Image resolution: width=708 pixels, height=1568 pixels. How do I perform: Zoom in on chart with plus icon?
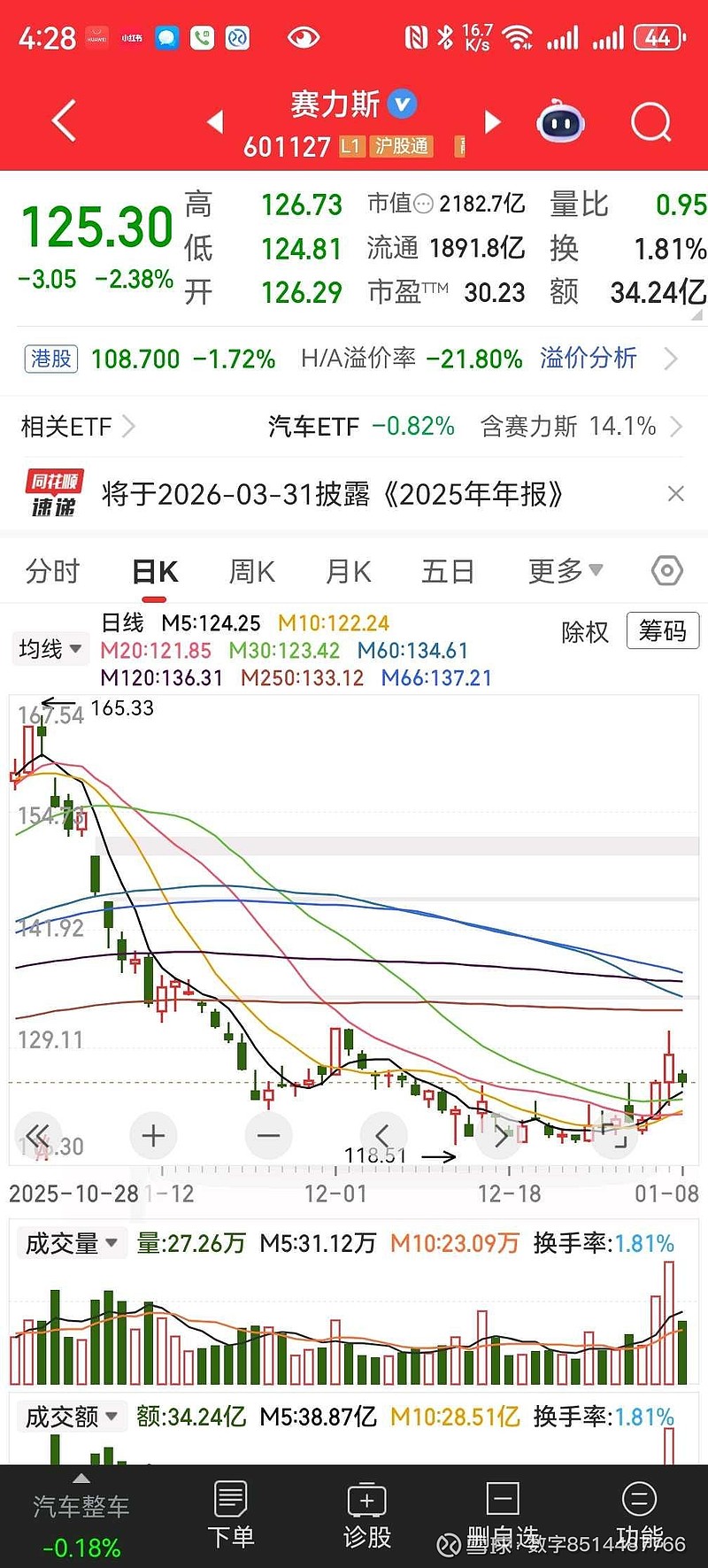pos(152,1135)
